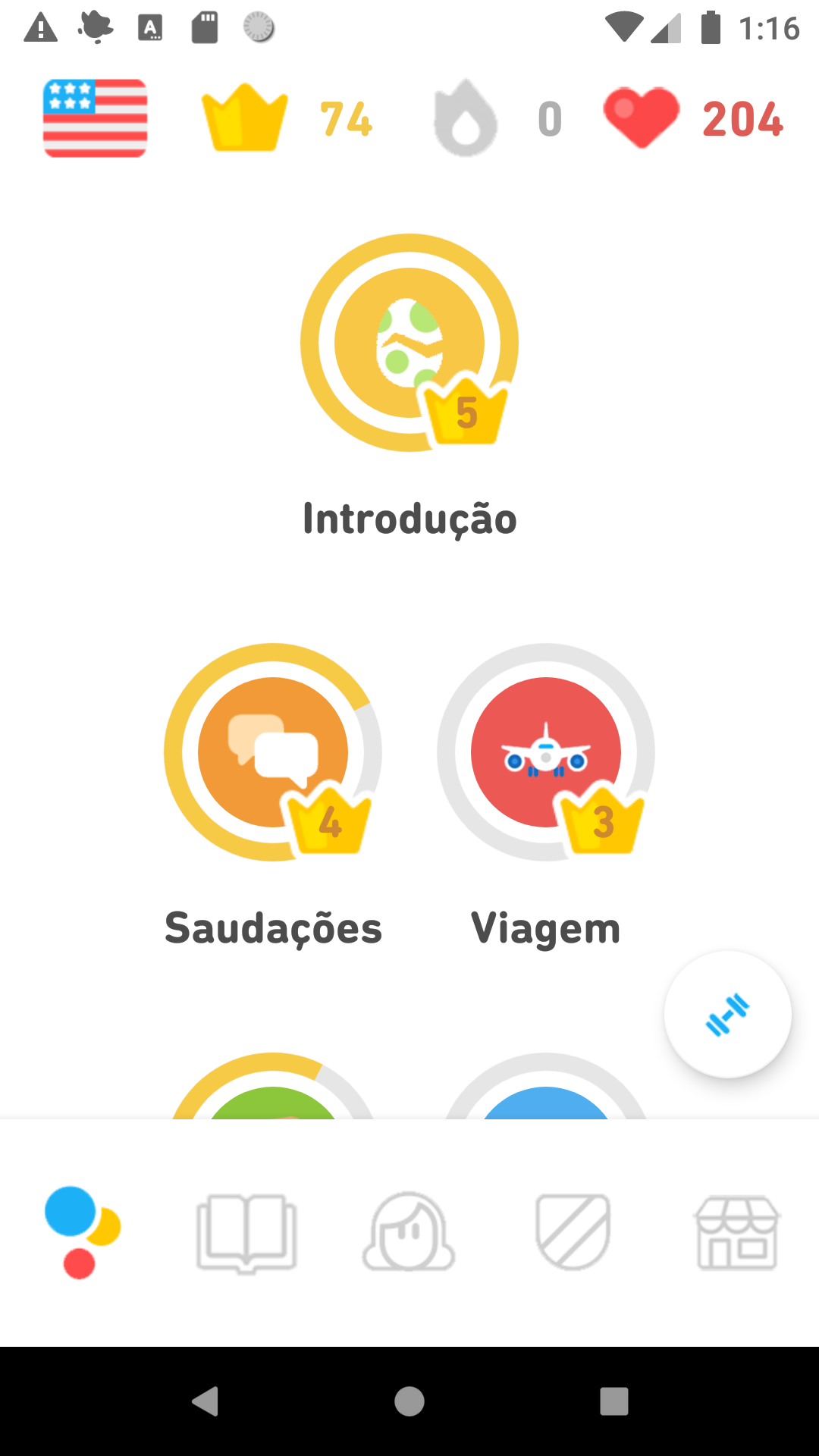819x1456 pixels.
Task: Open the hearts health indicator
Action: (692, 118)
